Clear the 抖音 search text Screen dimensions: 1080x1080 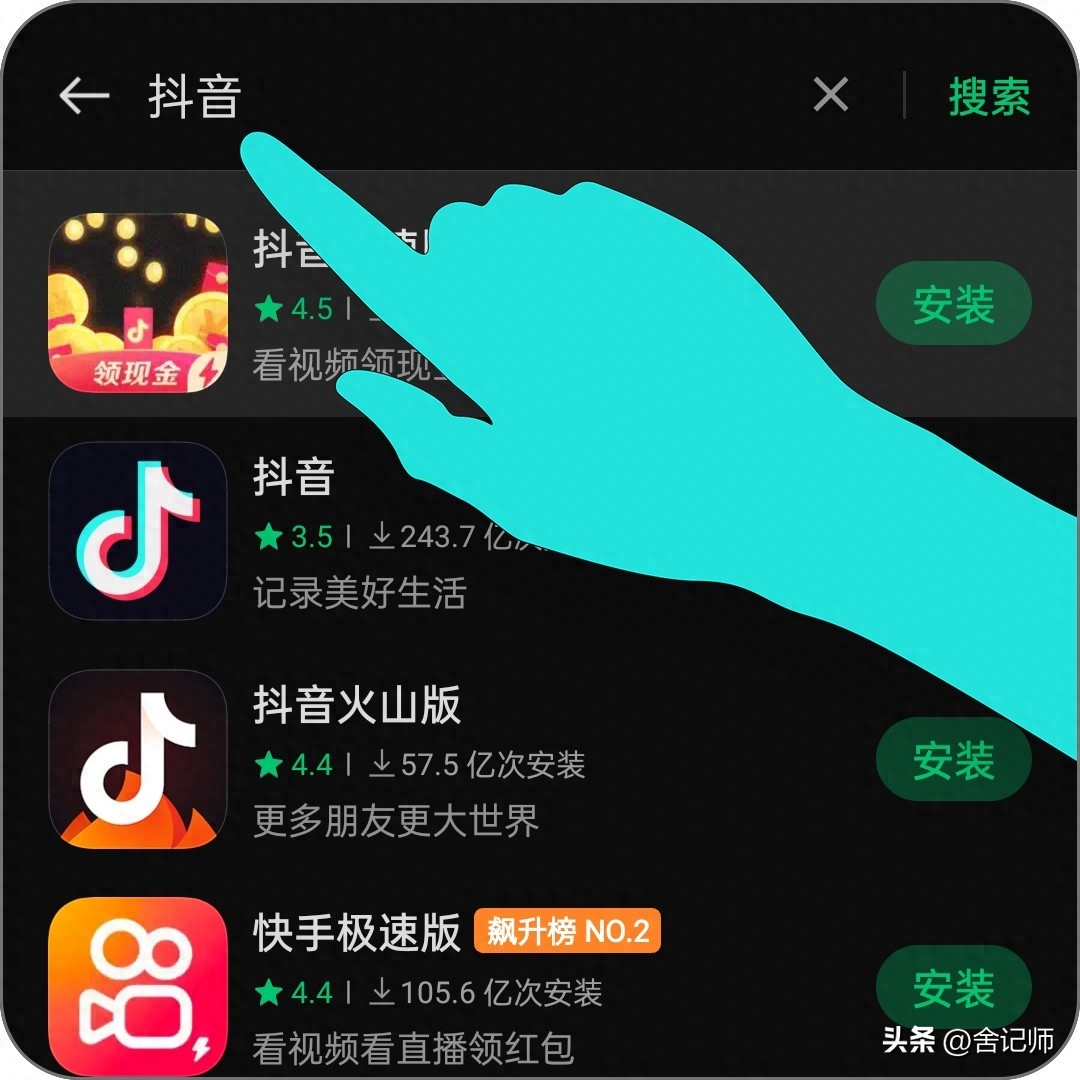[830, 96]
